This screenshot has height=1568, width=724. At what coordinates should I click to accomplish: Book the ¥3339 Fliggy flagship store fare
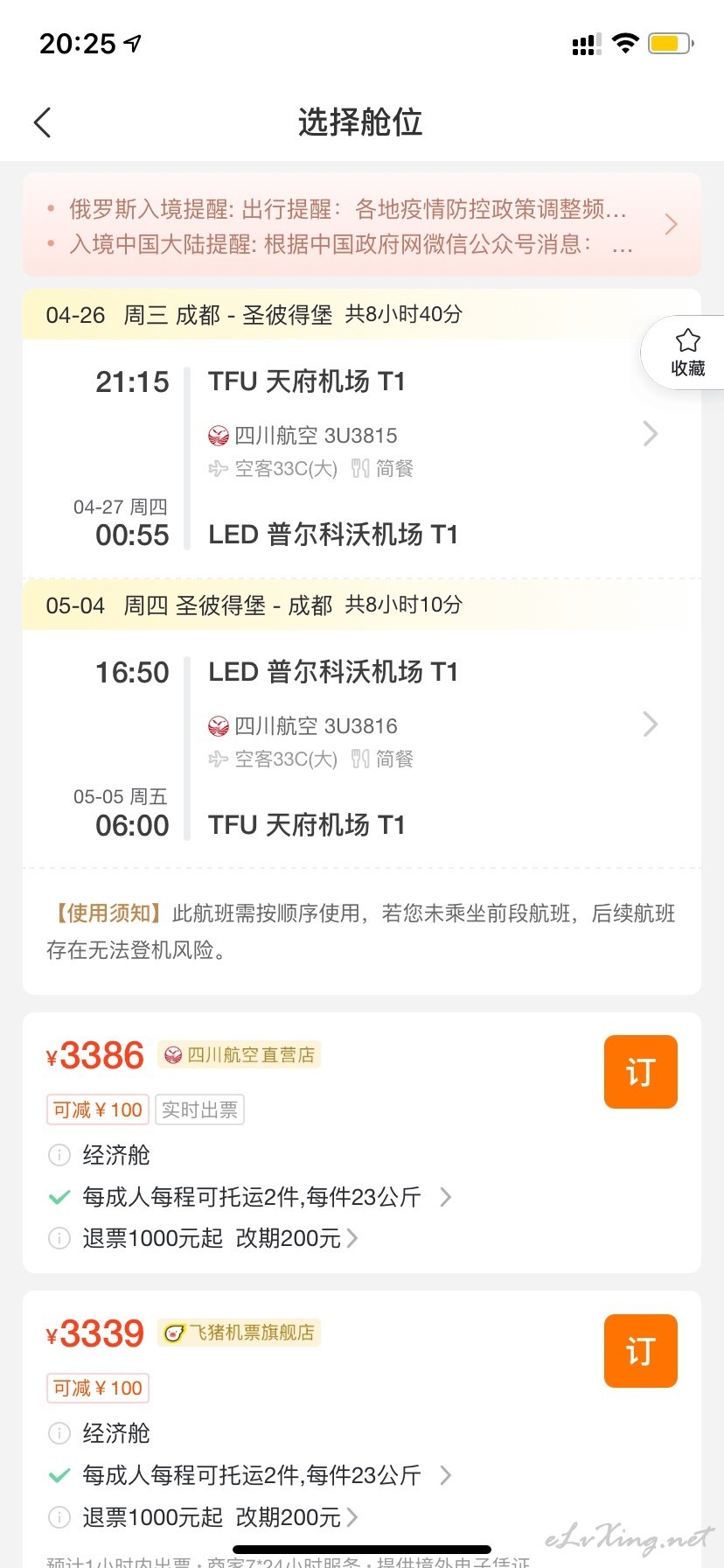(640, 1351)
